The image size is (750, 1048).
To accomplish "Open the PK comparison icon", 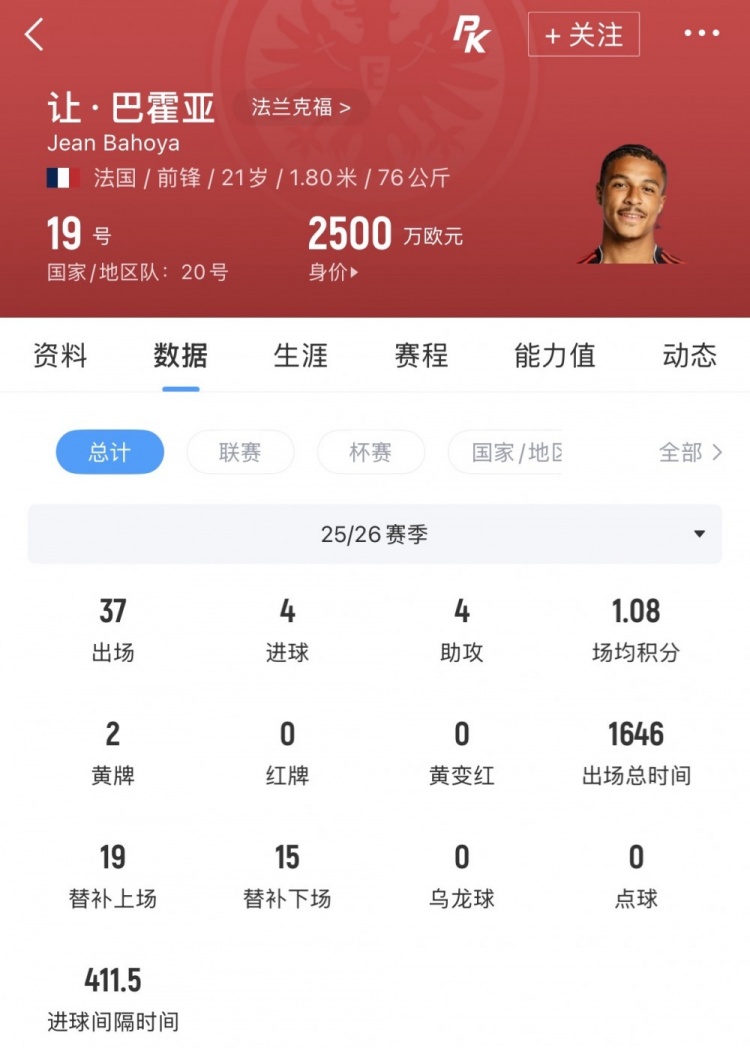I will 472,34.
